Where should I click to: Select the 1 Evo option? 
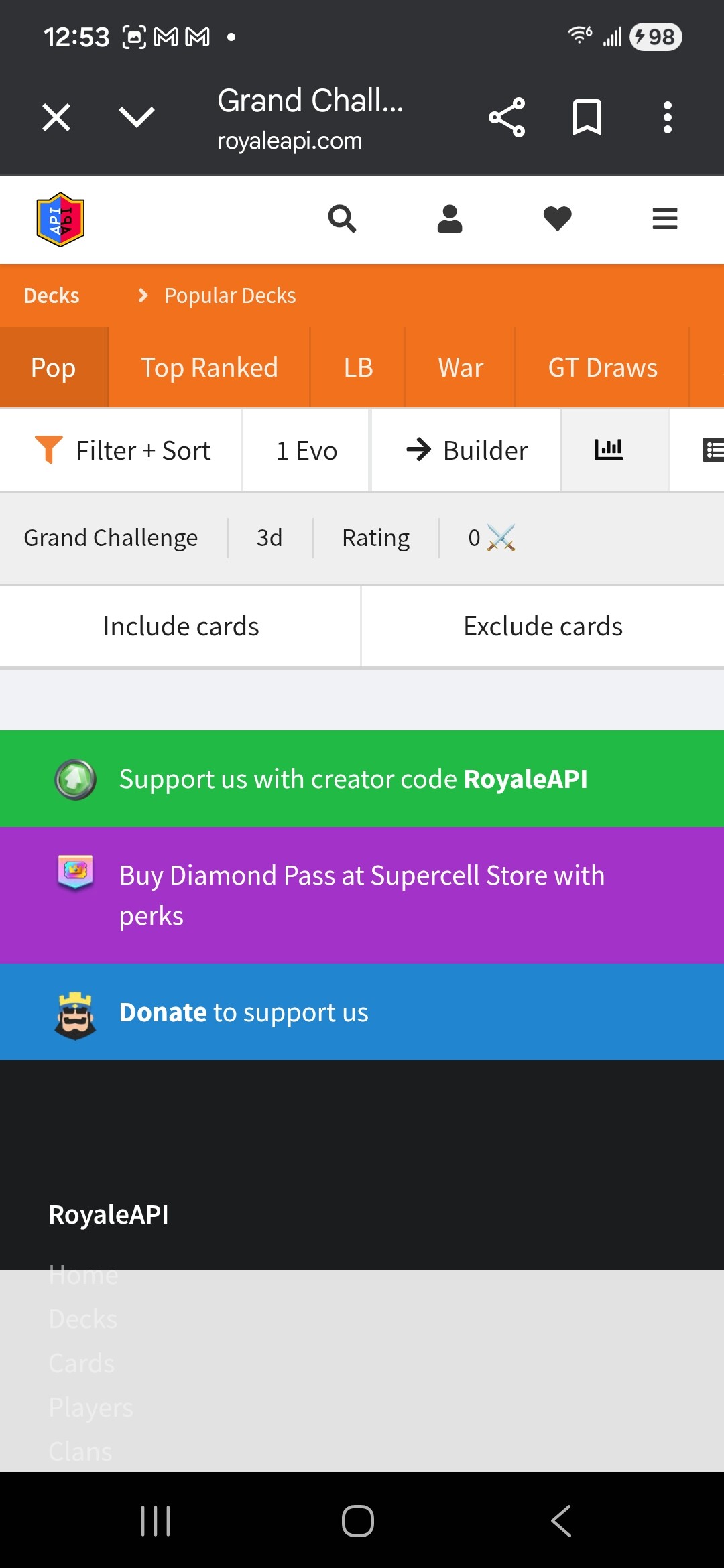tap(306, 451)
